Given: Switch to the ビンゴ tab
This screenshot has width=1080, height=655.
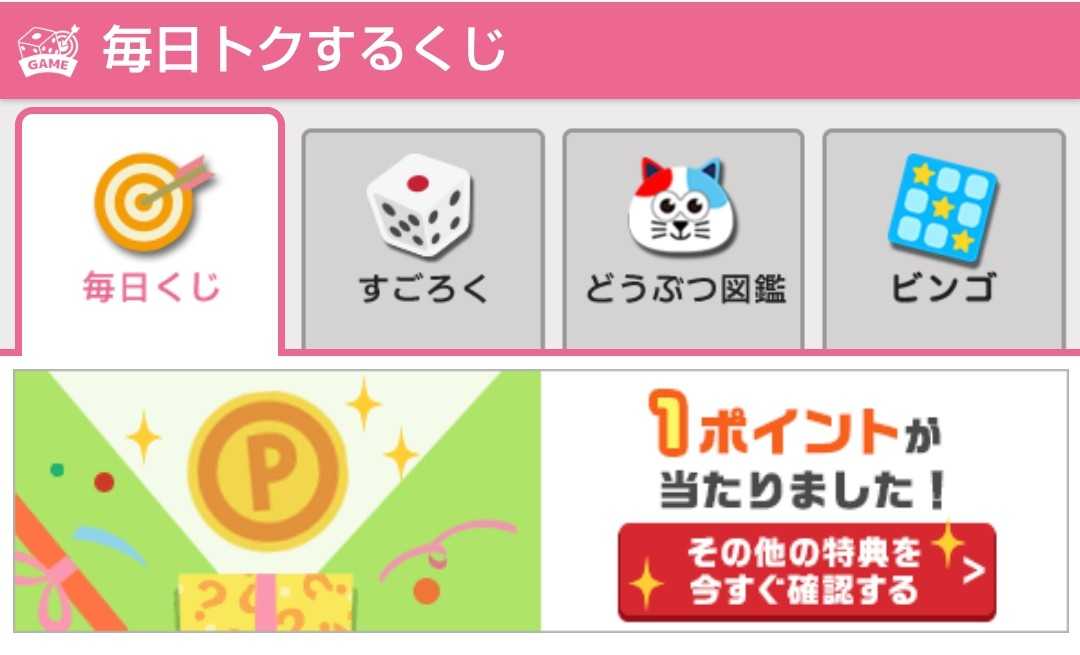Looking at the screenshot, I should pos(943,240).
